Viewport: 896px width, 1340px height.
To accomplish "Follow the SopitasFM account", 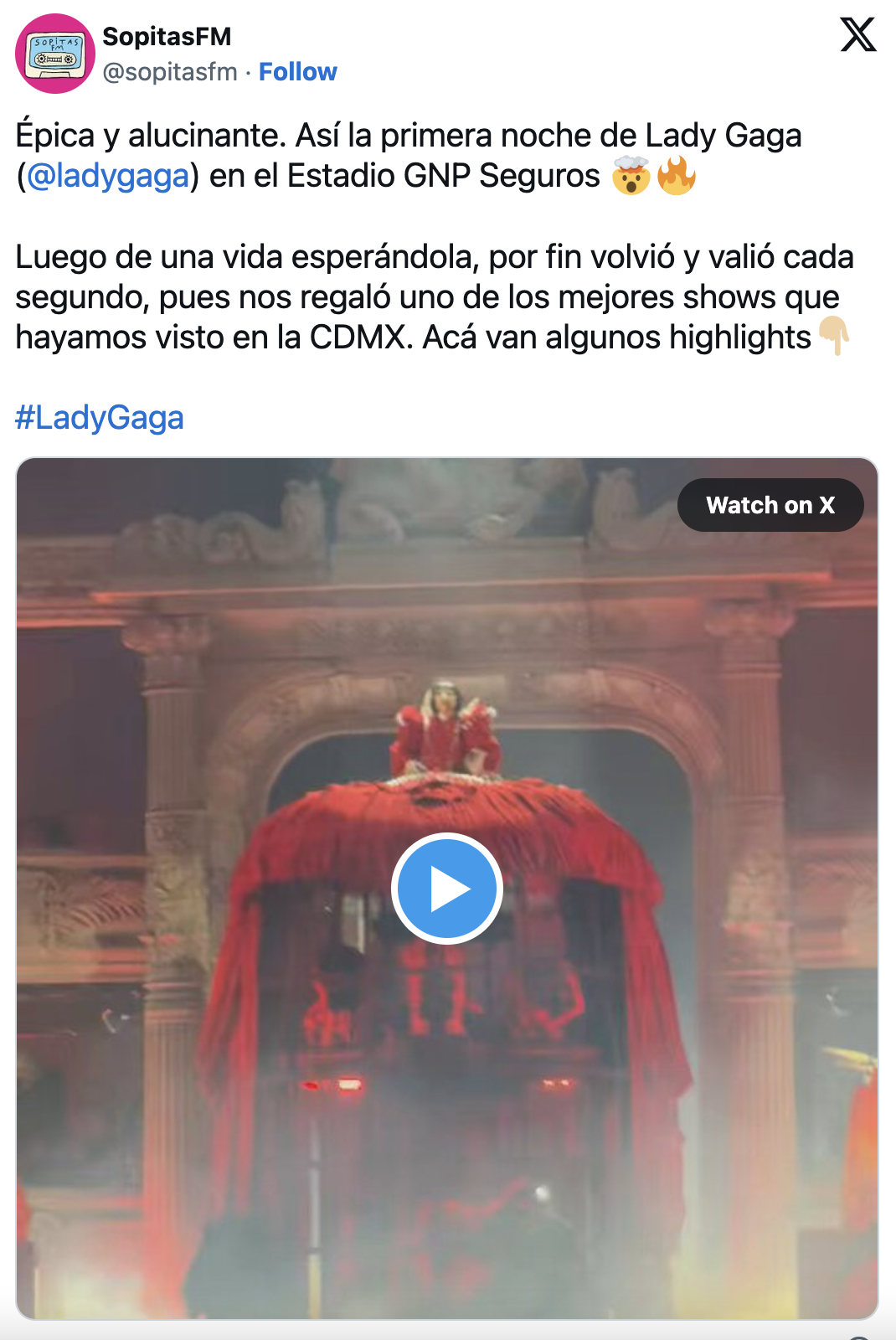I will [297, 72].
